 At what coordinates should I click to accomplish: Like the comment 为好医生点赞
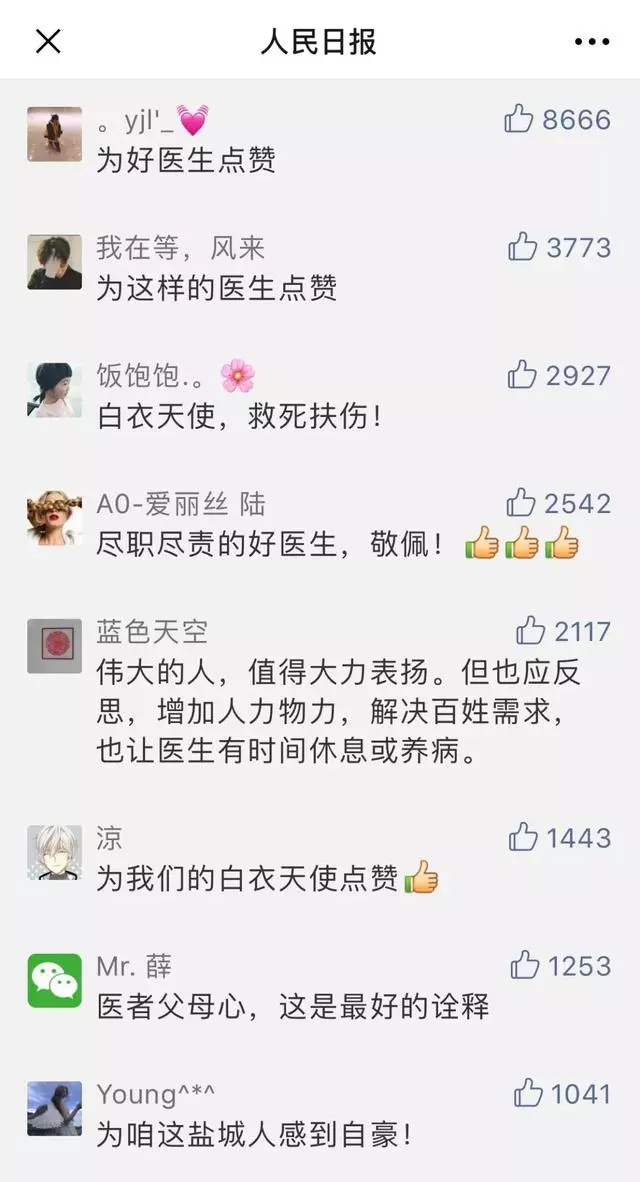[x=519, y=119]
